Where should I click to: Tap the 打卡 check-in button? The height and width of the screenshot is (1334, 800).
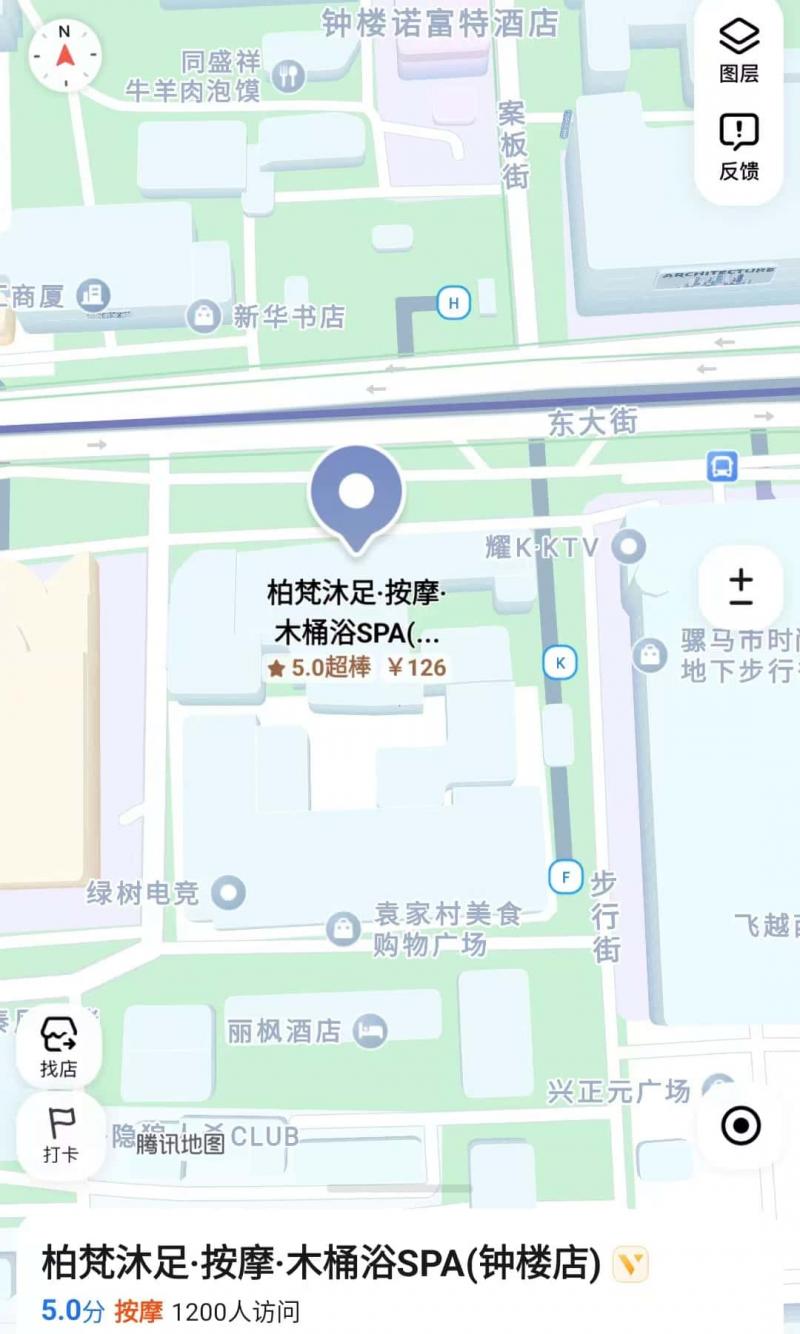click(60, 1135)
